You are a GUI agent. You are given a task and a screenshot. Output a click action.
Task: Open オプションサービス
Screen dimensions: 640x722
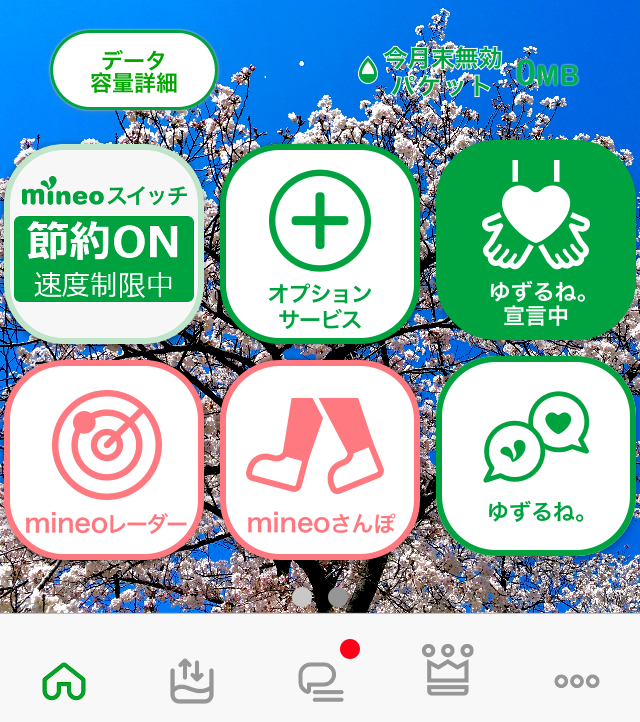pos(319,244)
